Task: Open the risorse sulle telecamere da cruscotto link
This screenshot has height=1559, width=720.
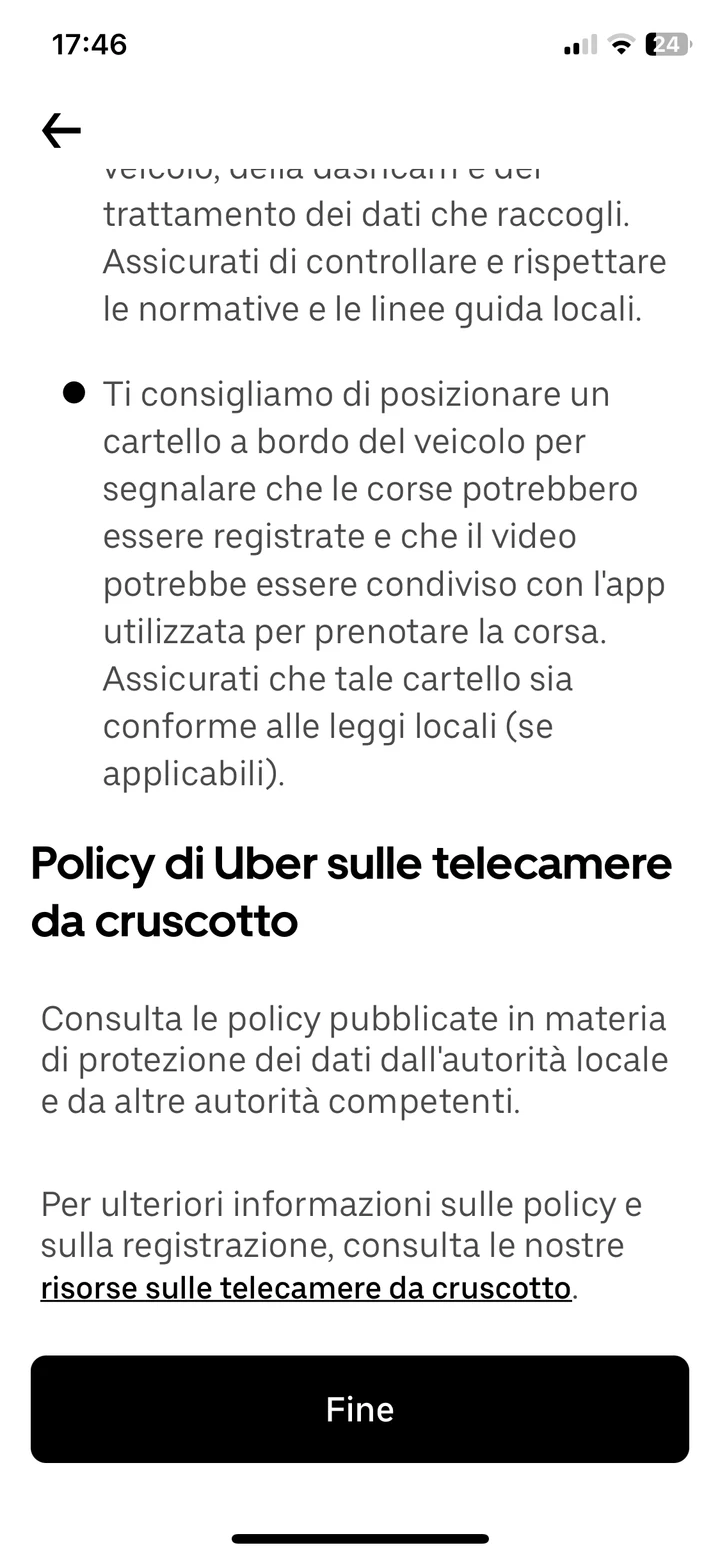Action: coord(305,1288)
